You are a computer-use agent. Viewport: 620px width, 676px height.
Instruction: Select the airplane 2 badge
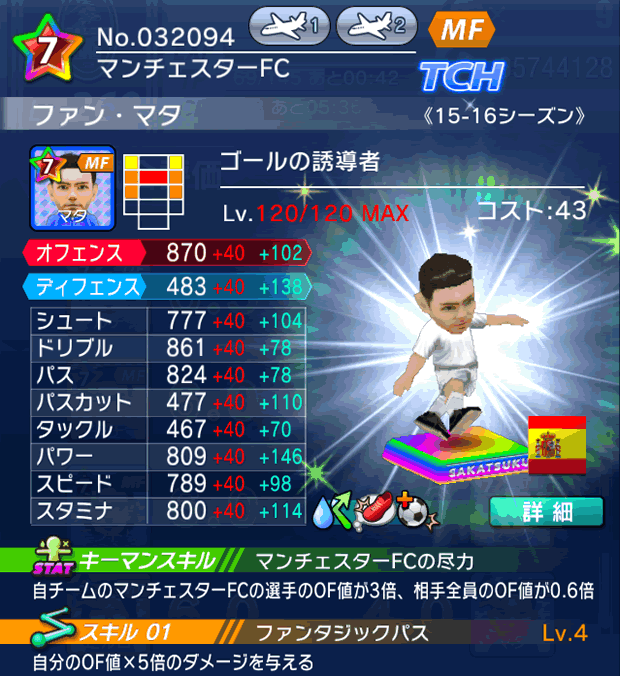(376, 27)
